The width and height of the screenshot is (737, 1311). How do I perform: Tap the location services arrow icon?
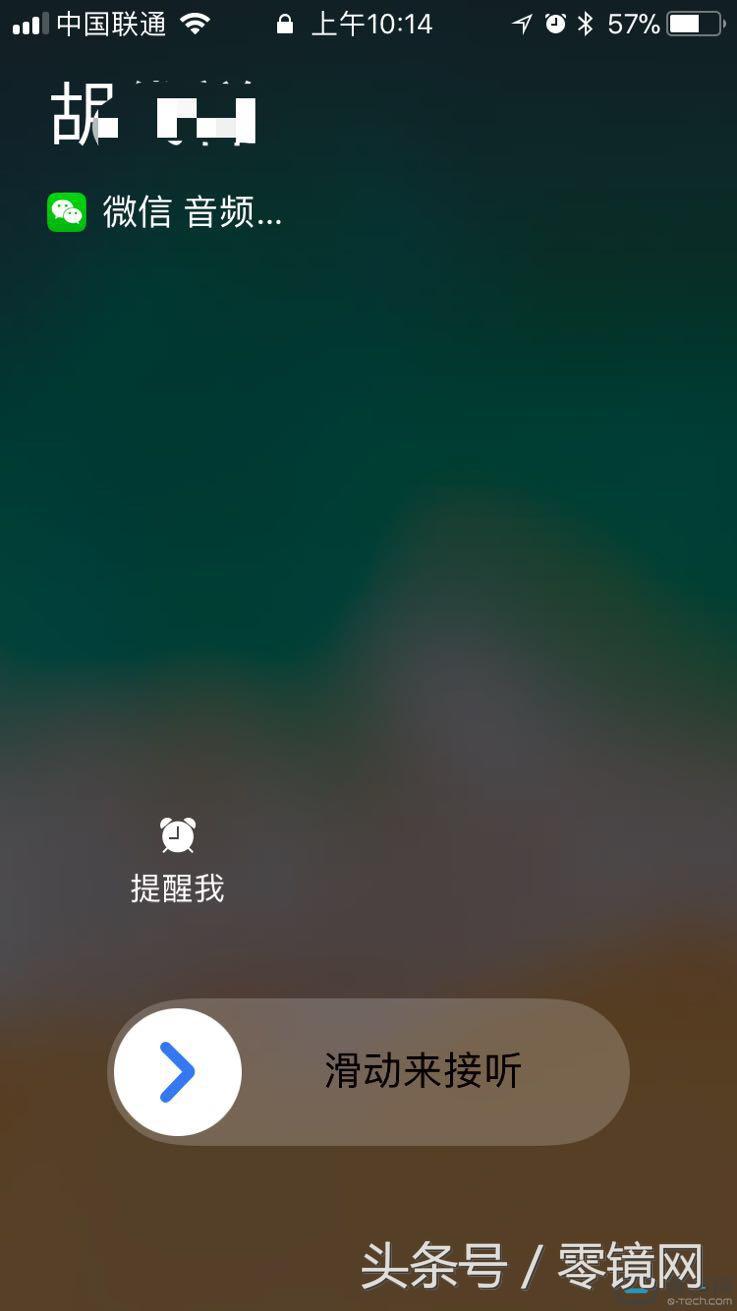tap(521, 23)
